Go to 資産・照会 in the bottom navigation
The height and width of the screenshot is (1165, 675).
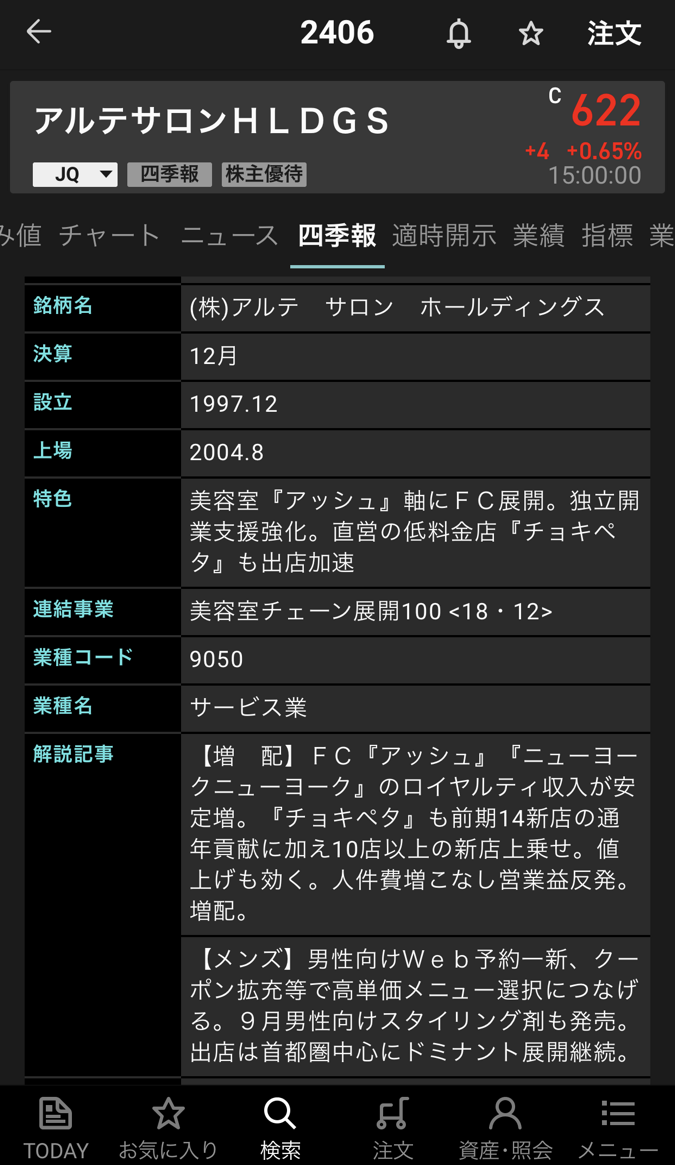coord(505,1127)
